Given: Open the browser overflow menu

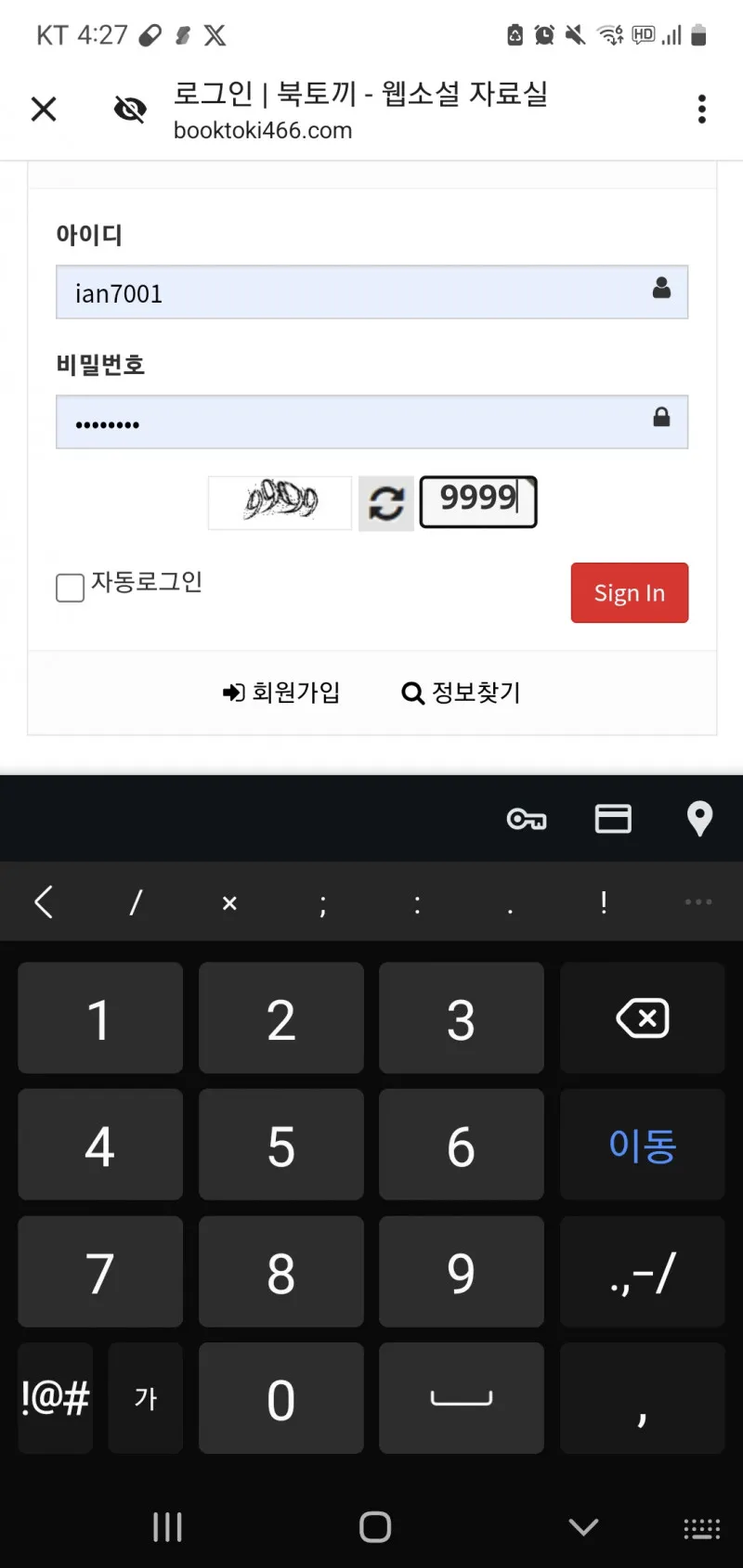Looking at the screenshot, I should coord(702,110).
